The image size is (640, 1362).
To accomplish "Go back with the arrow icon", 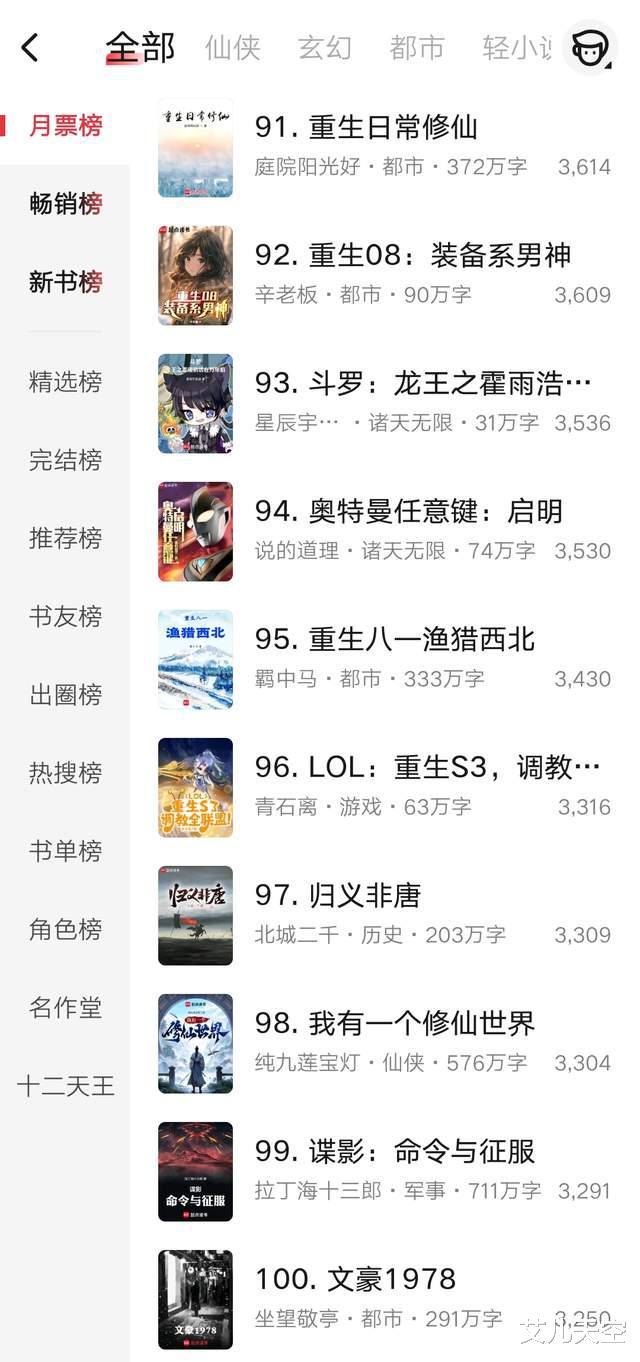I will pos(30,47).
